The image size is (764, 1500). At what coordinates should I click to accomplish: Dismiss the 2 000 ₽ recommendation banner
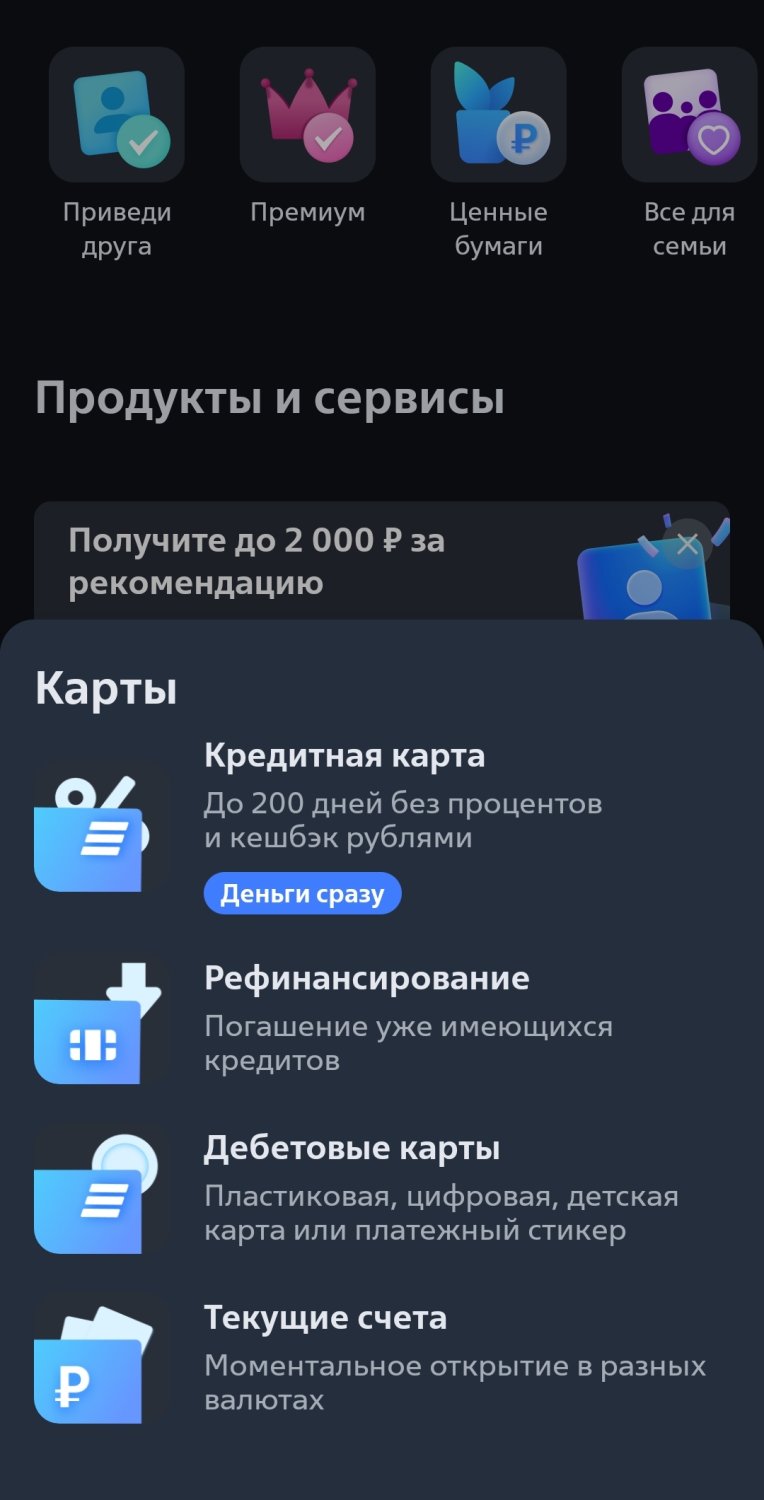click(x=687, y=545)
